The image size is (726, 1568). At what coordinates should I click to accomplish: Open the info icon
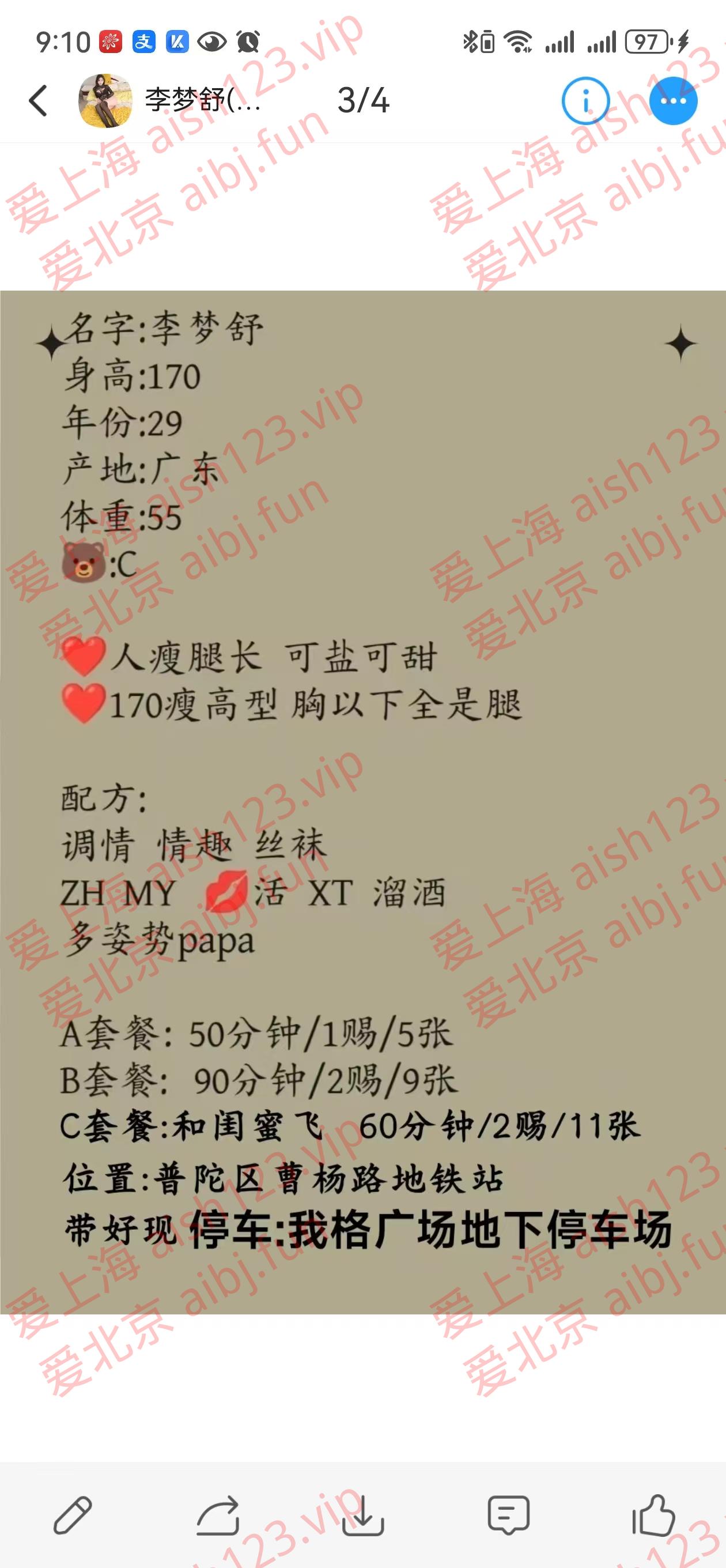point(585,100)
